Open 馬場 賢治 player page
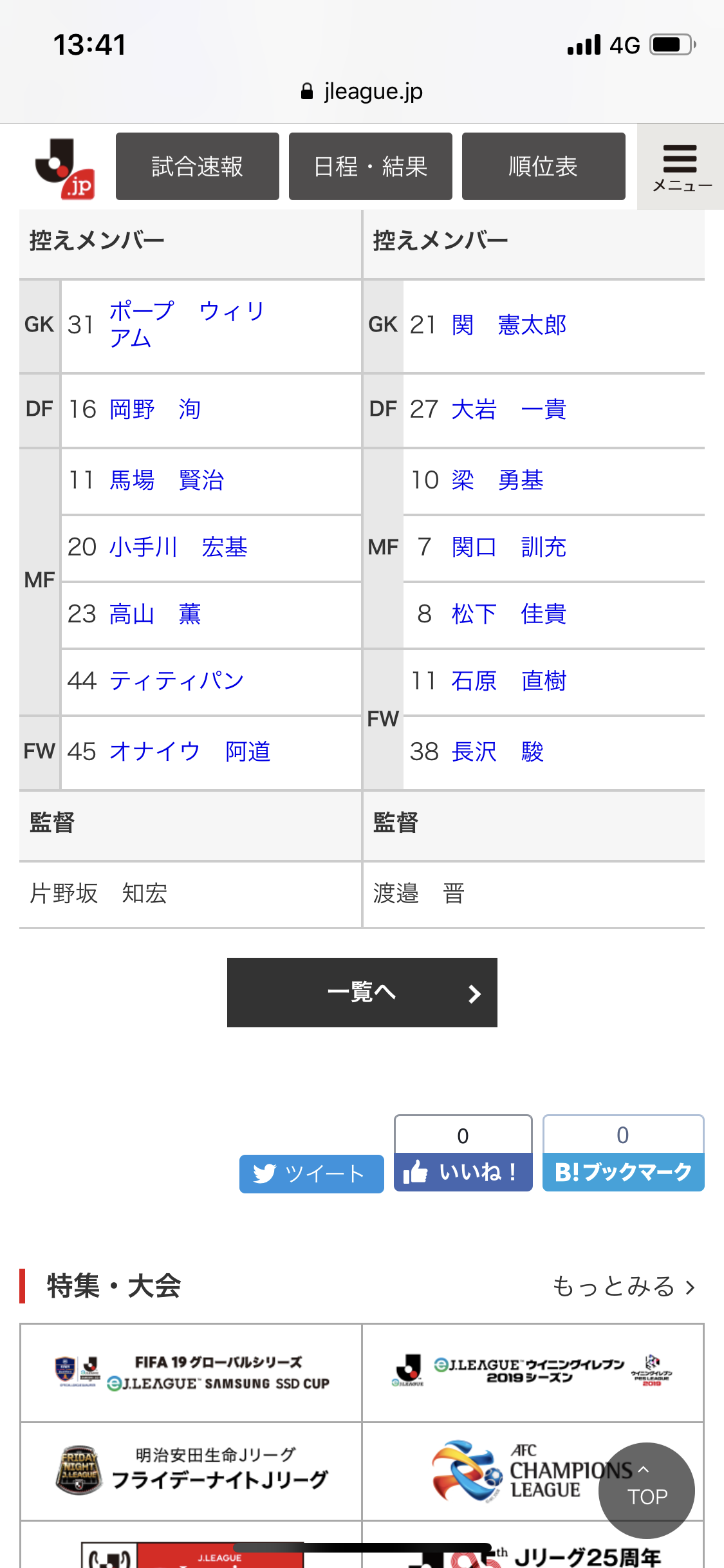 [167, 480]
